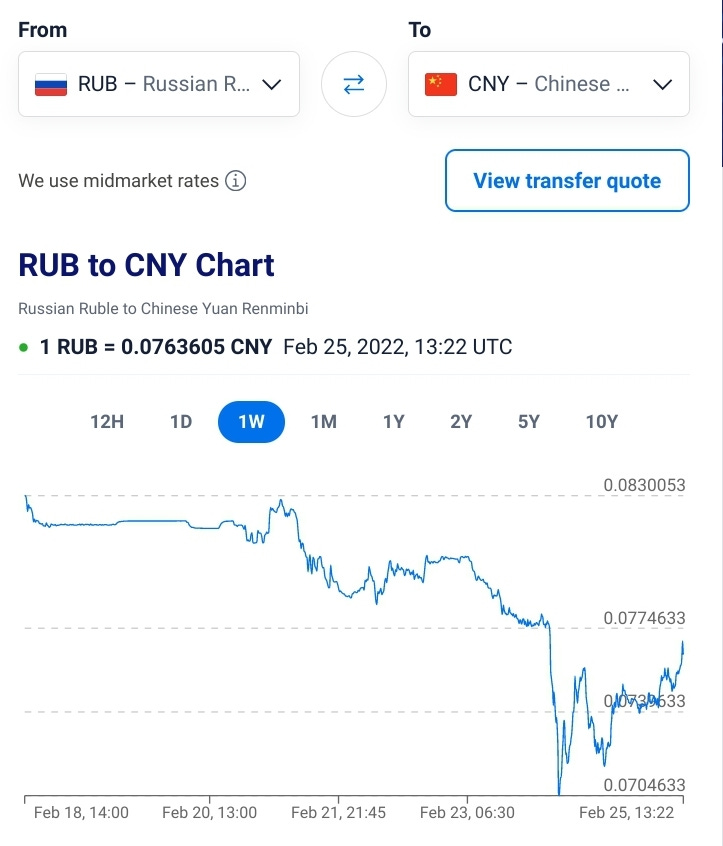Select the 1D chart range
The width and height of the screenshot is (723, 846).
click(181, 422)
